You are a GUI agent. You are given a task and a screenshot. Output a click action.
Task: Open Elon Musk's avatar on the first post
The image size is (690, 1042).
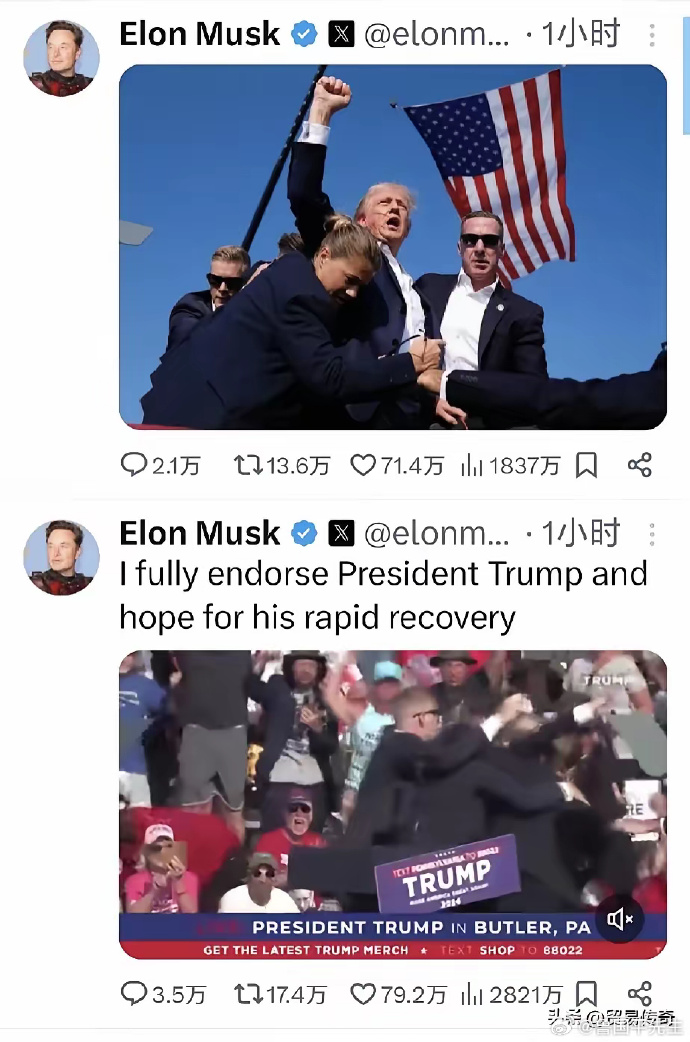tap(61, 58)
